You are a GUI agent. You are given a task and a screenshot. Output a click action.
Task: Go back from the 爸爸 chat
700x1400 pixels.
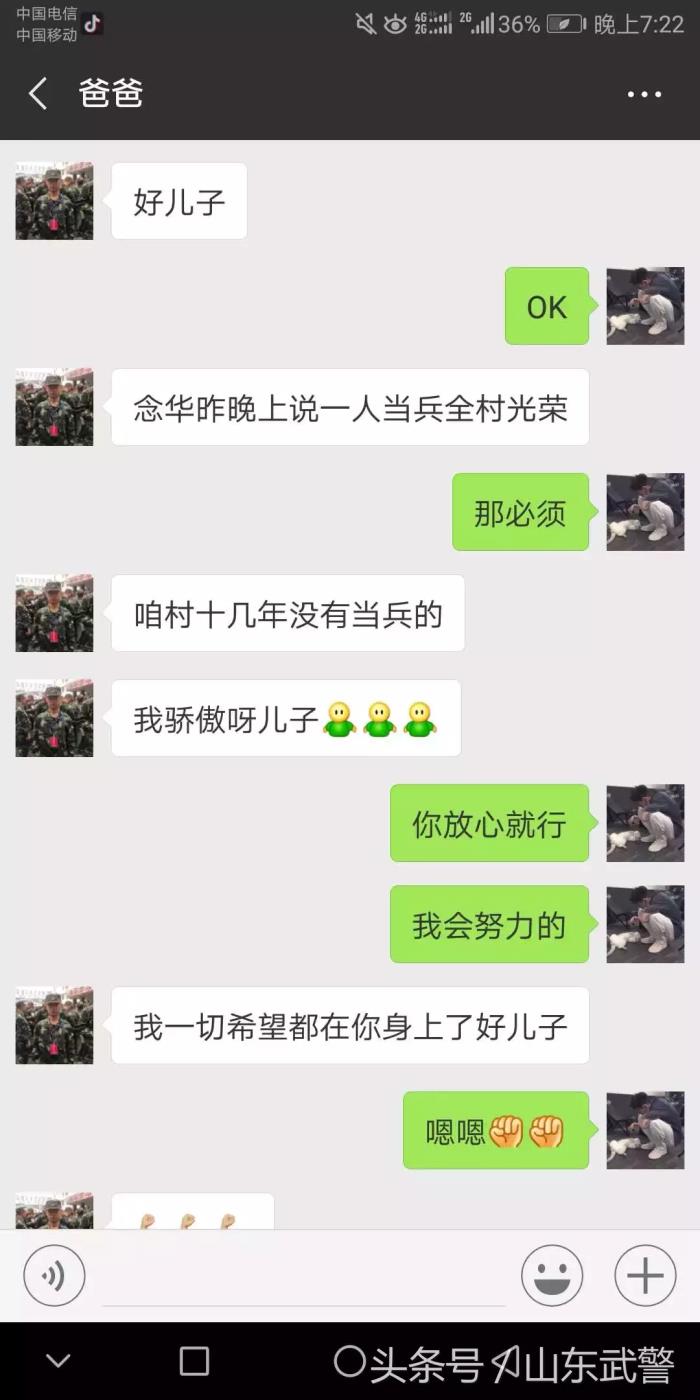point(38,94)
